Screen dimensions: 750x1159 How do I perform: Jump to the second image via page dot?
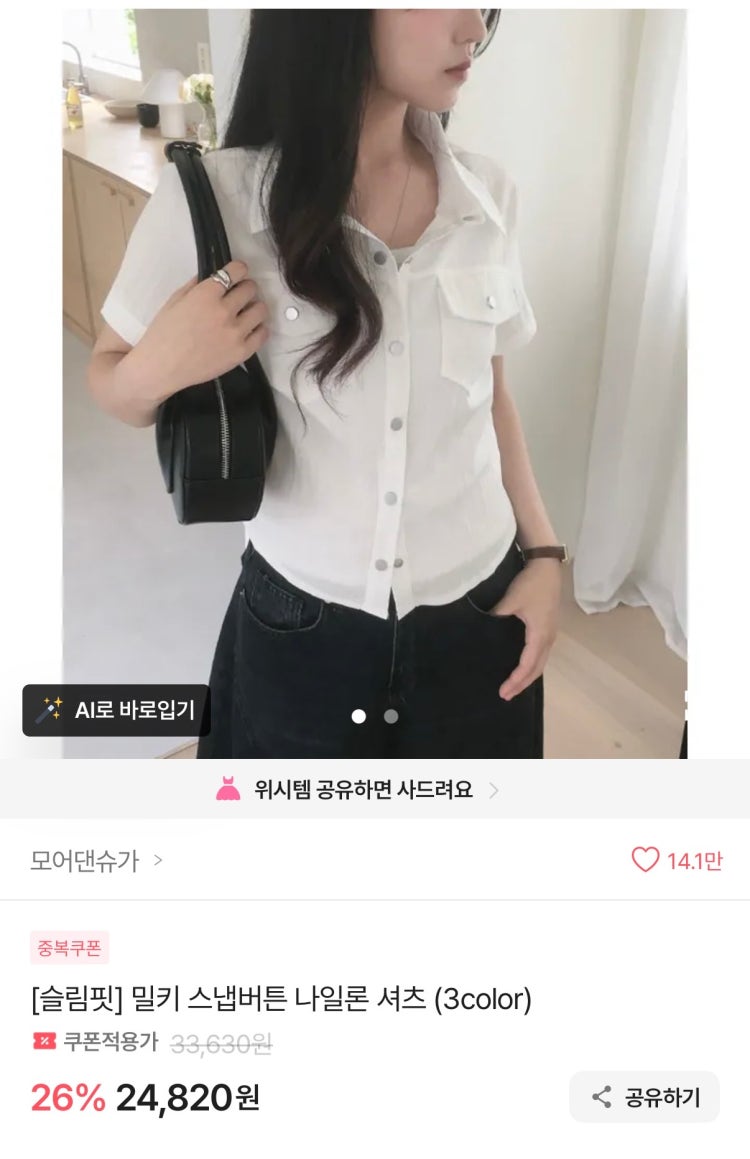coord(391,716)
